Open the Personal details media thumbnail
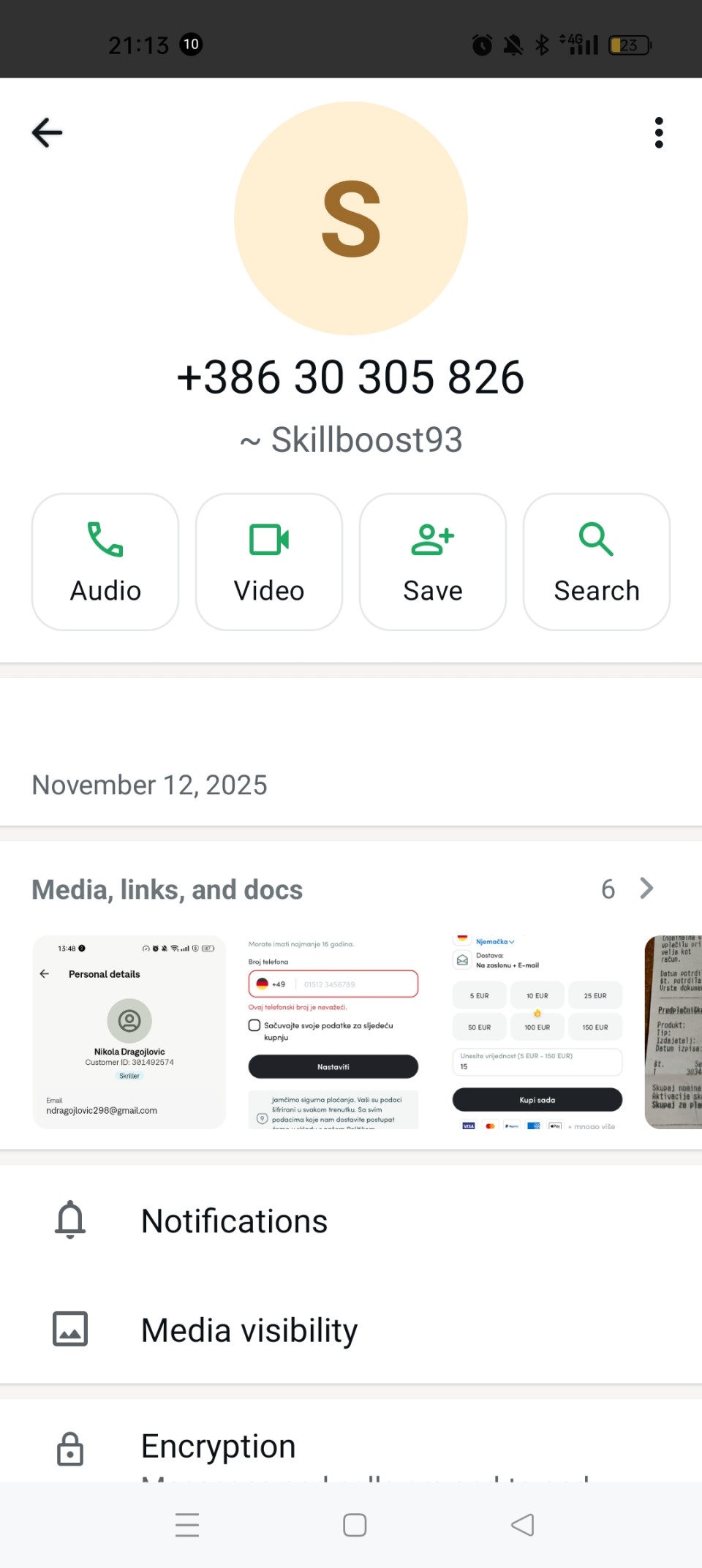The image size is (702, 1568). 129,1031
